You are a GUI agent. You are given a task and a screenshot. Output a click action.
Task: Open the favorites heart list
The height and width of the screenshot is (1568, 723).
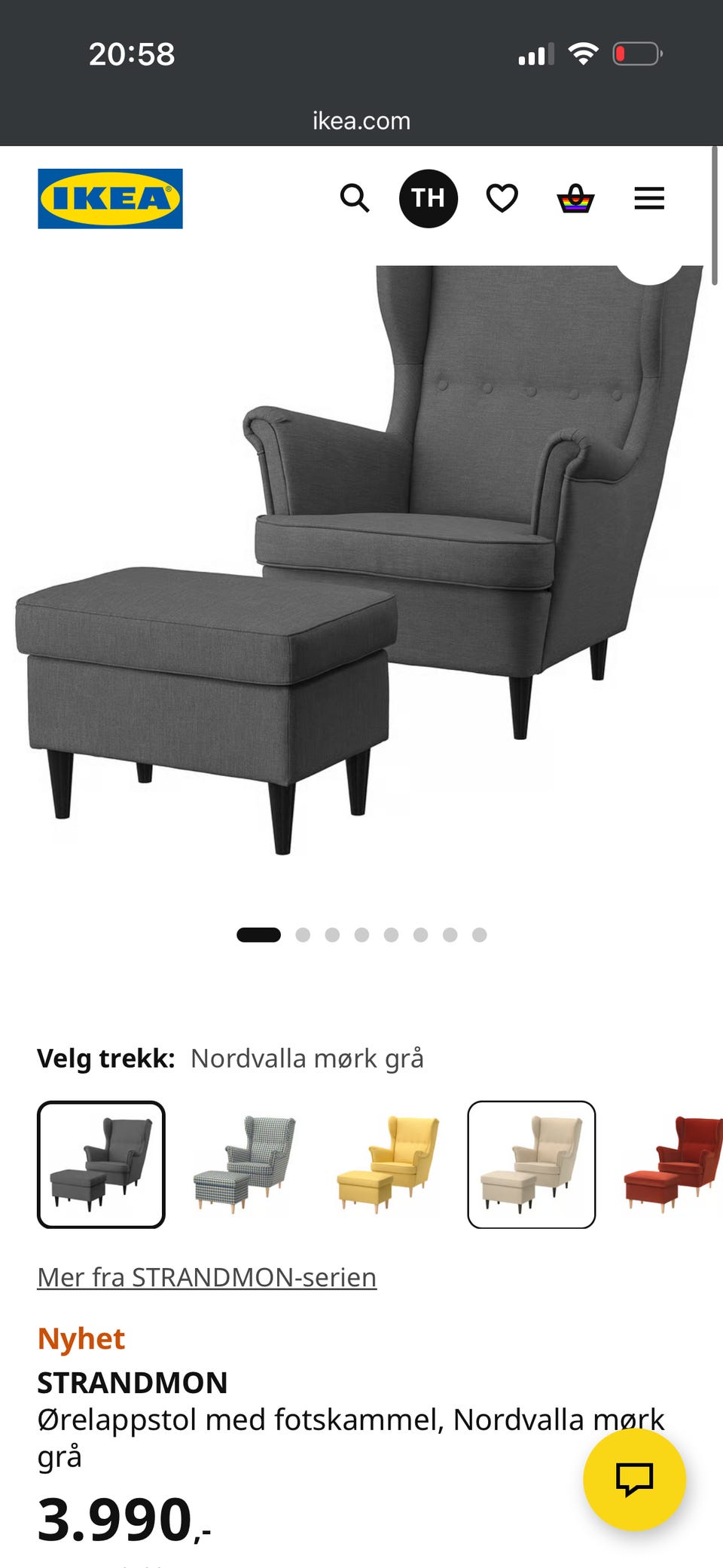502,199
